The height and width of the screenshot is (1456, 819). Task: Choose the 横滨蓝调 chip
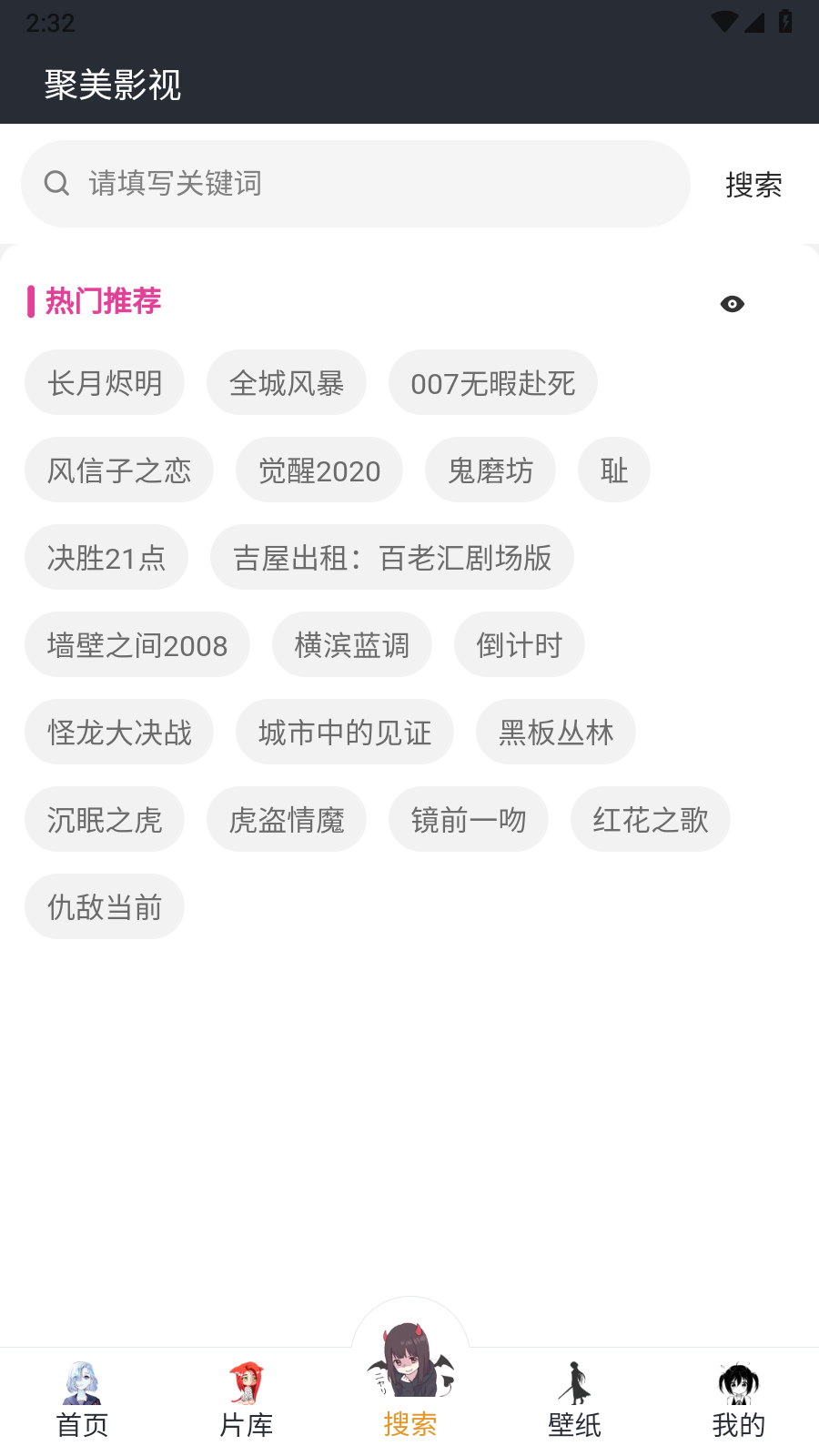[352, 645]
